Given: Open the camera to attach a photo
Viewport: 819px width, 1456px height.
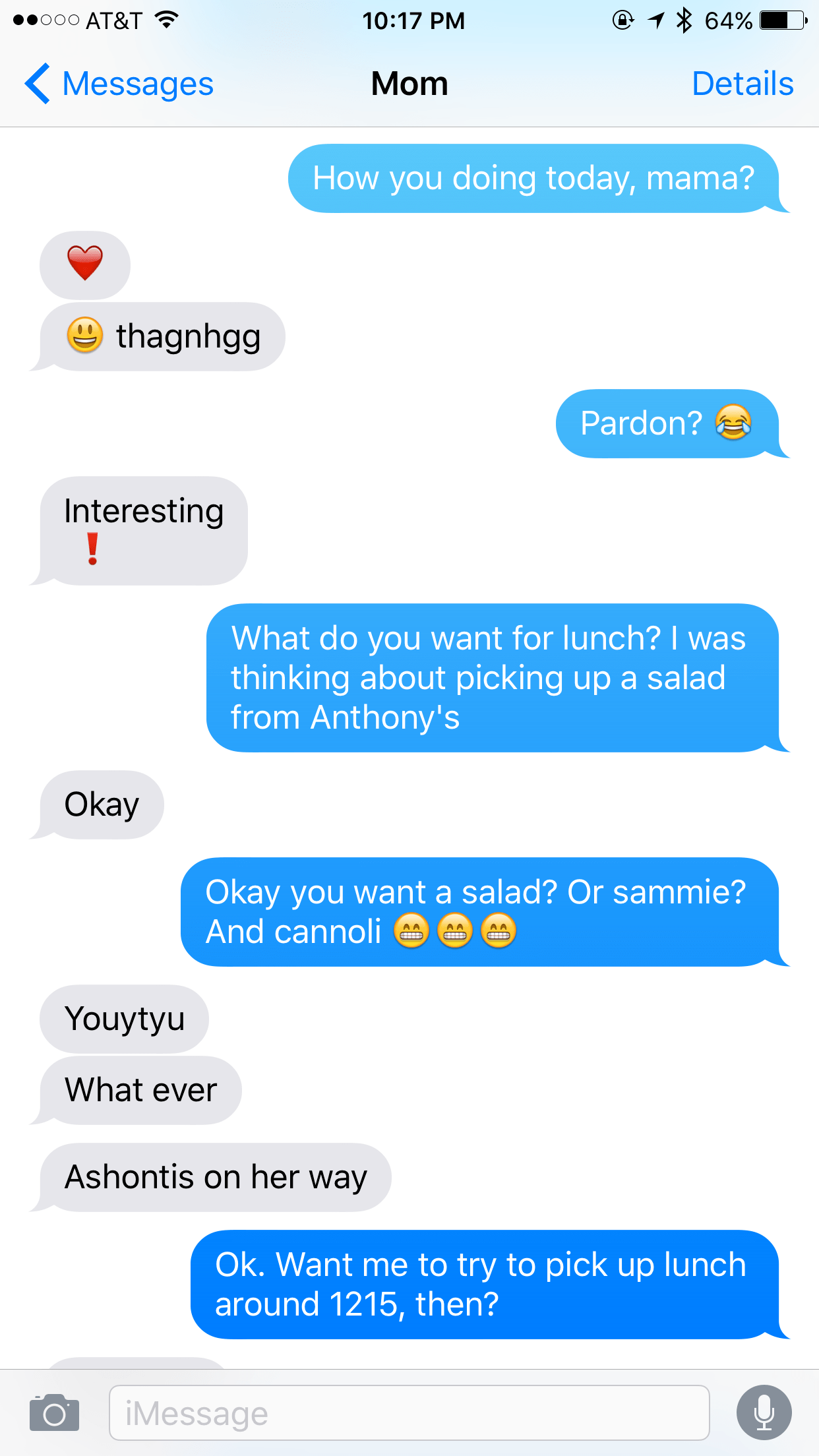Looking at the screenshot, I should click(x=54, y=1412).
